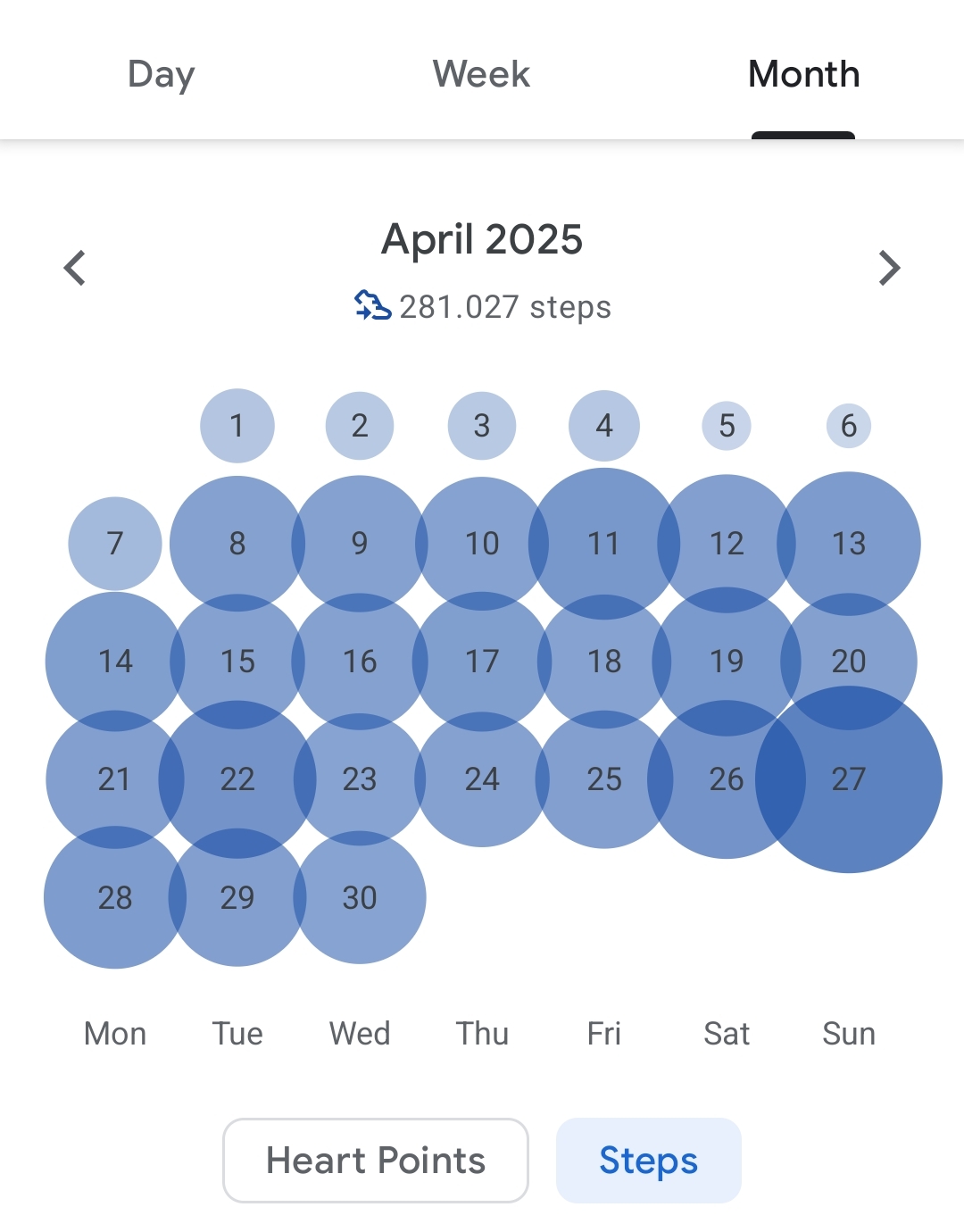View day 22 step count
Screen dimensions: 964x1232
[237, 779]
